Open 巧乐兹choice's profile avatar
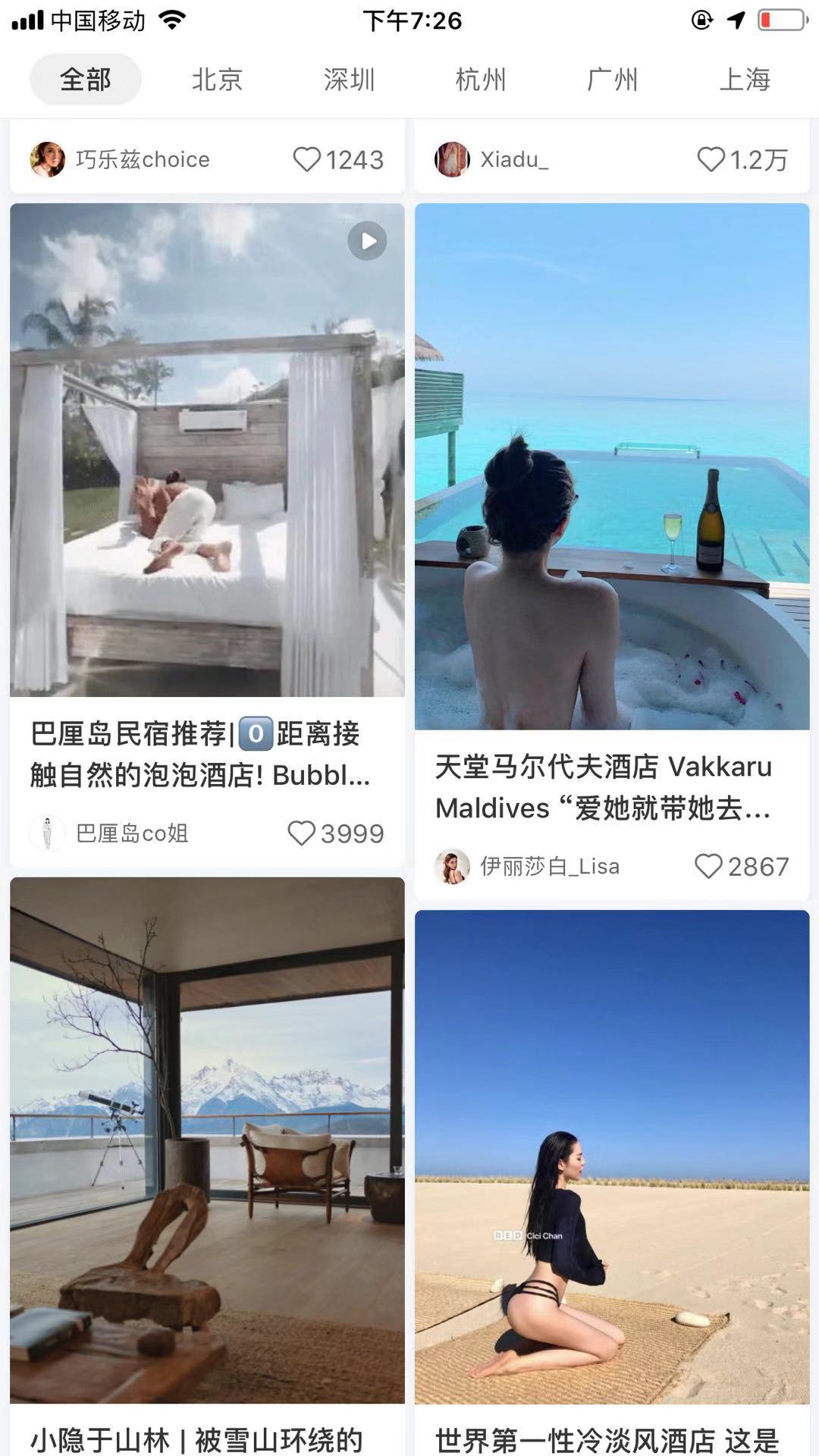Viewport: 819px width, 1456px height. 49,159
